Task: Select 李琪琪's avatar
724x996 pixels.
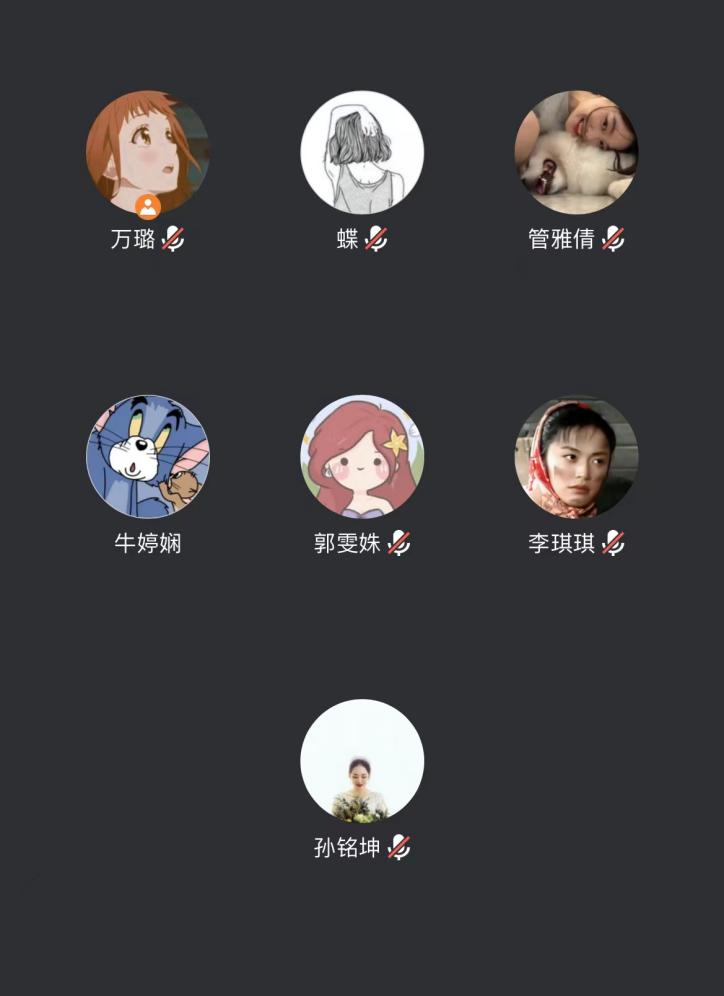Action: [576, 456]
